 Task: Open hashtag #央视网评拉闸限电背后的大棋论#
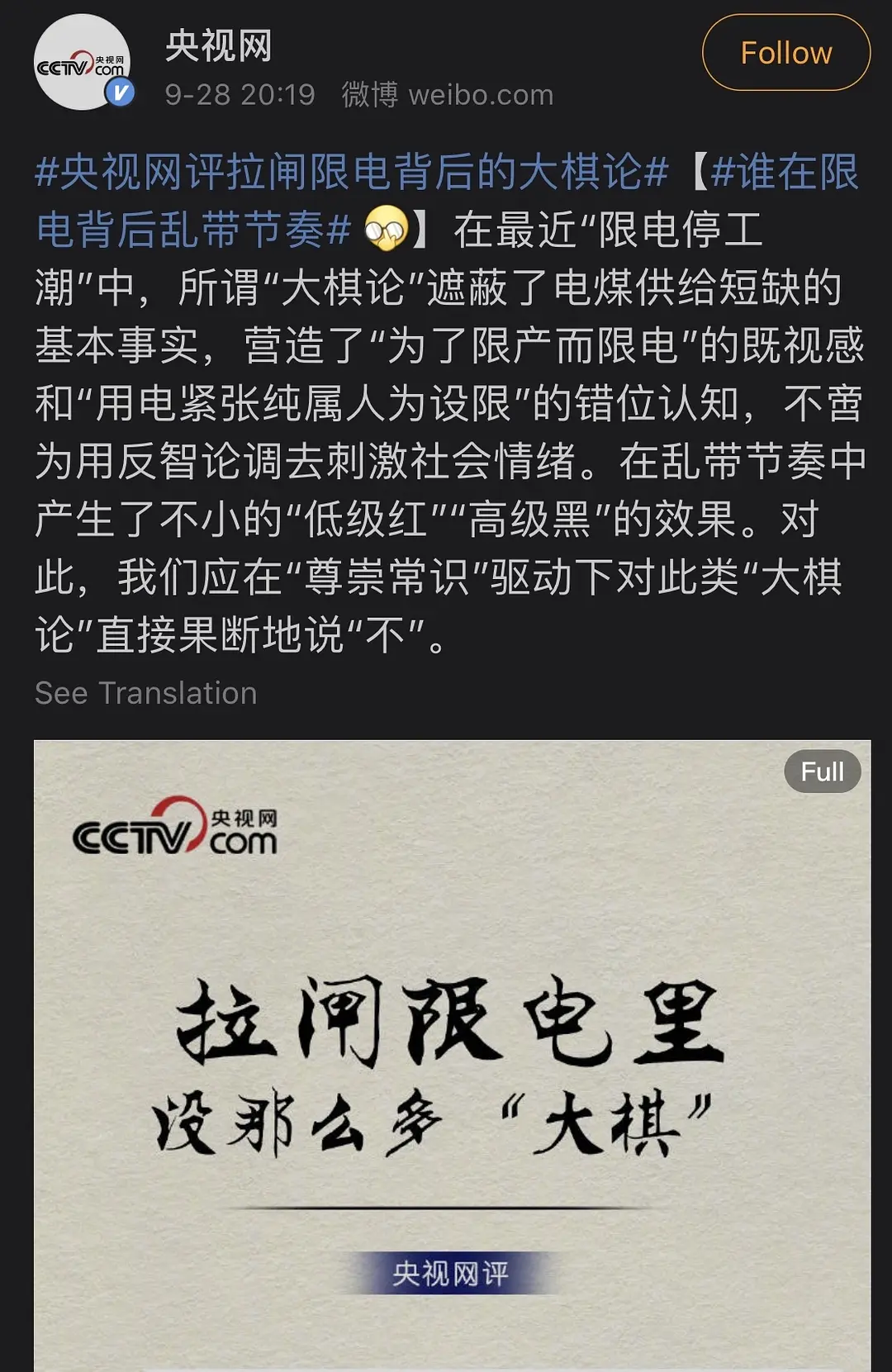[x=351, y=173]
